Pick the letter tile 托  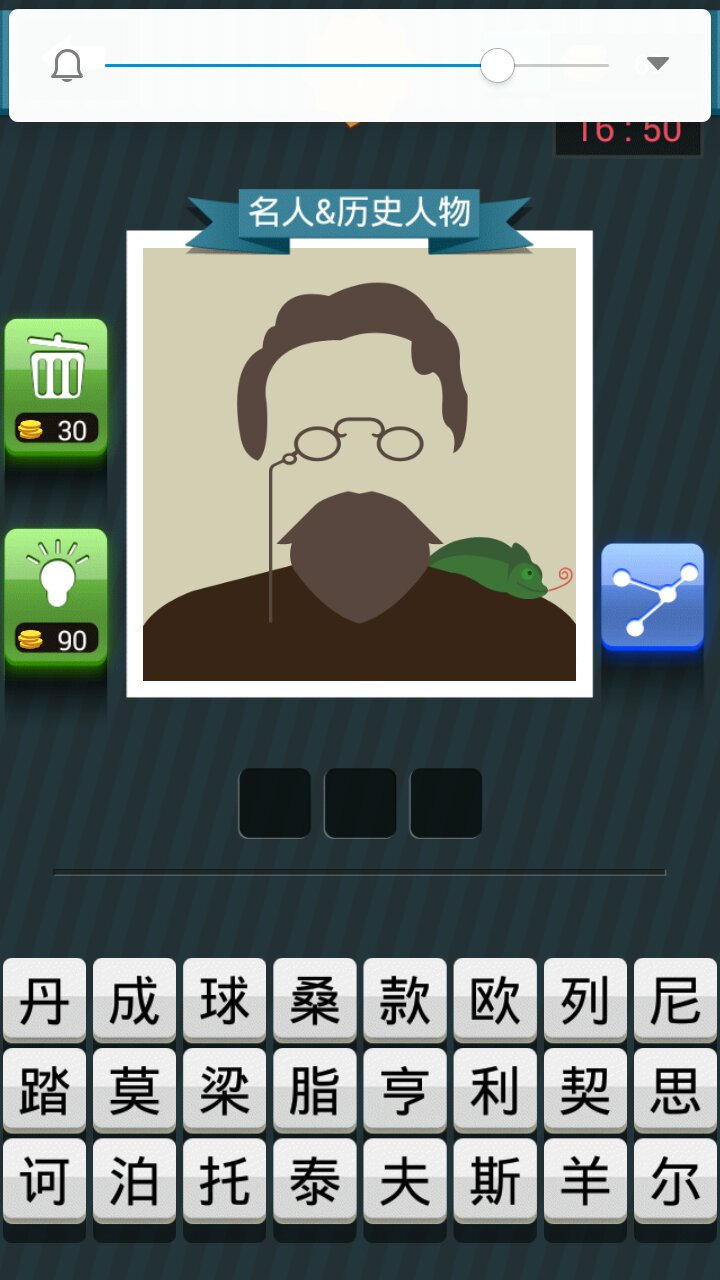coord(224,1180)
